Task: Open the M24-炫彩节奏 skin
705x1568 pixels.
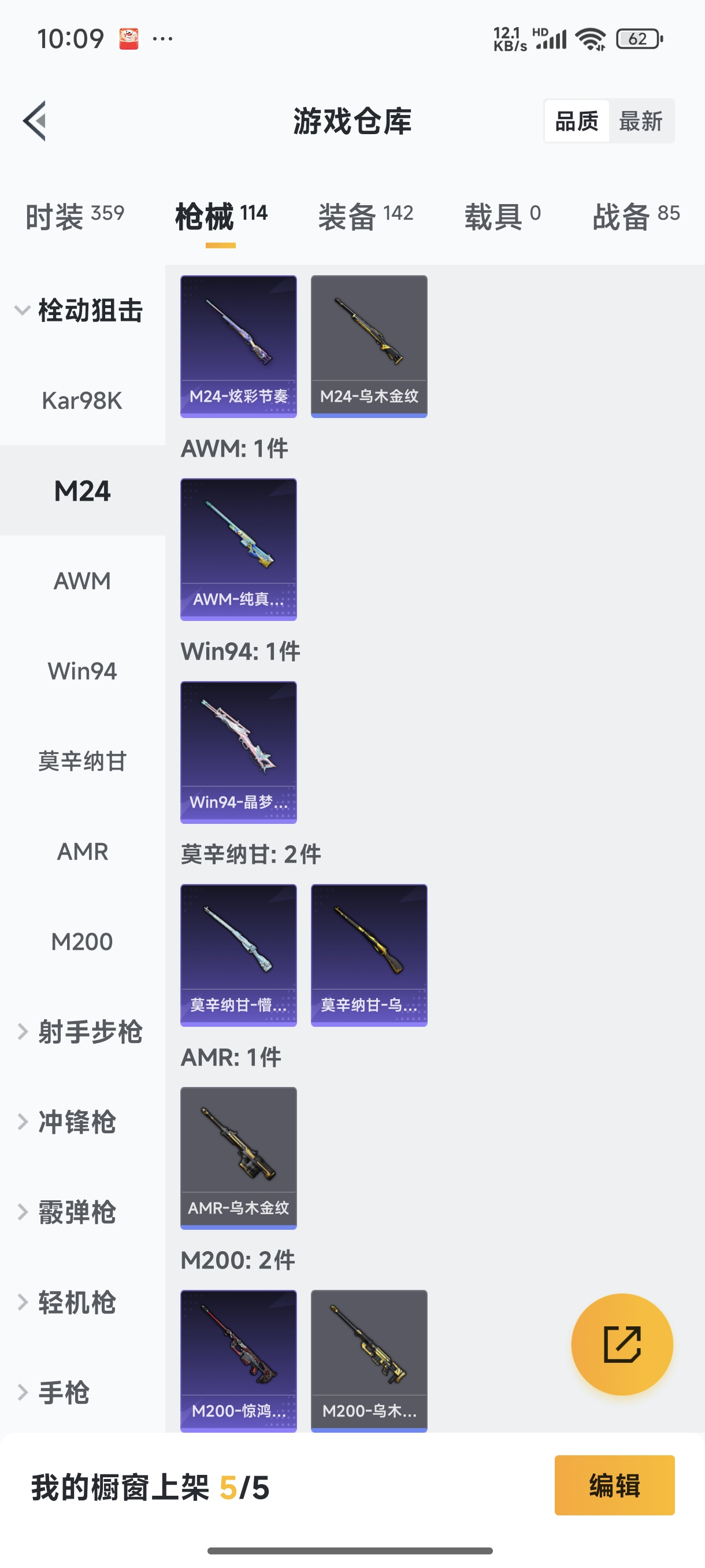Action: [x=239, y=346]
